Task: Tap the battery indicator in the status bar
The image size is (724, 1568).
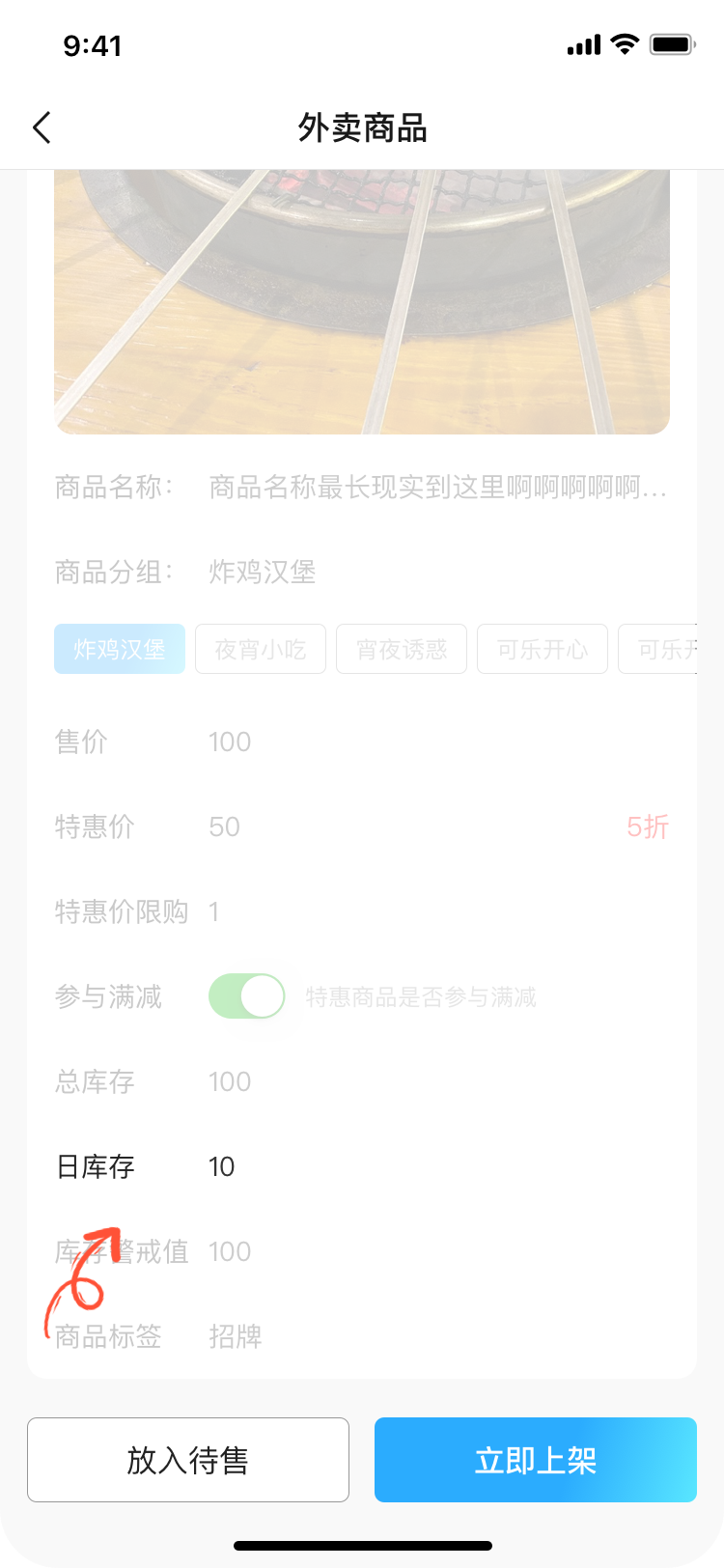Action: [671, 43]
